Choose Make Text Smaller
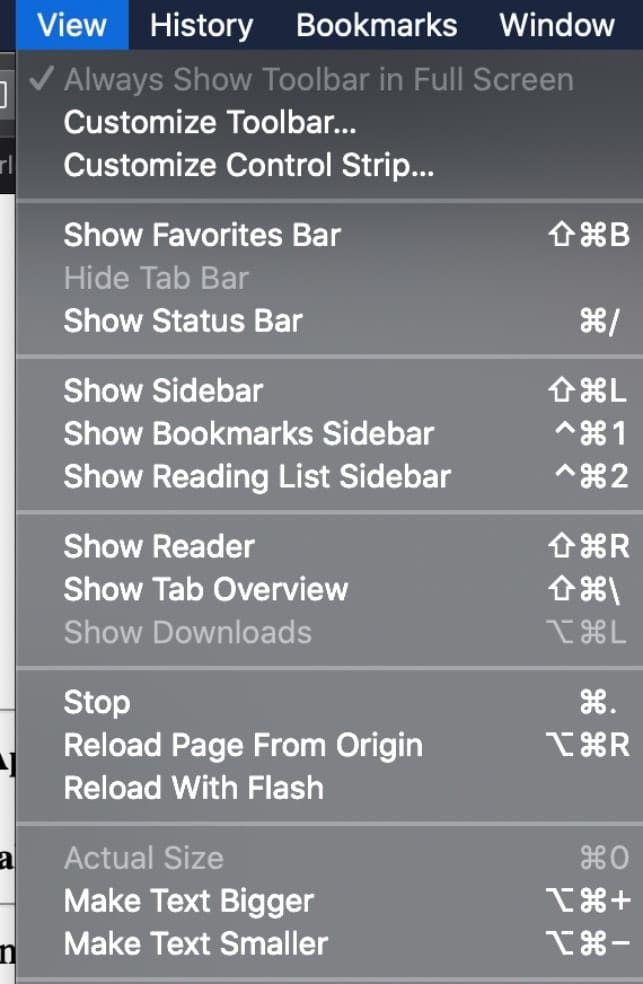This screenshot has height=984, width=643. click(196, 943)
